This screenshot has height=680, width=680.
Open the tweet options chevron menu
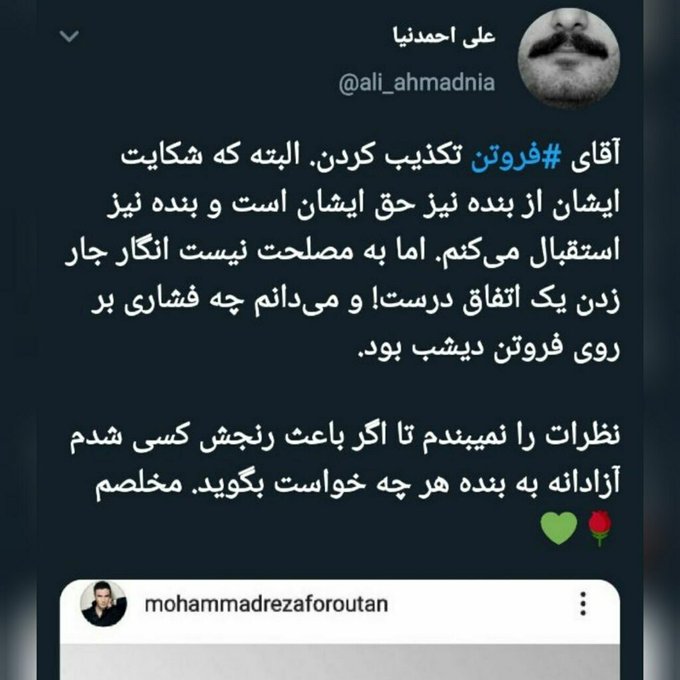pyautogui.click(x=68, y=38)
